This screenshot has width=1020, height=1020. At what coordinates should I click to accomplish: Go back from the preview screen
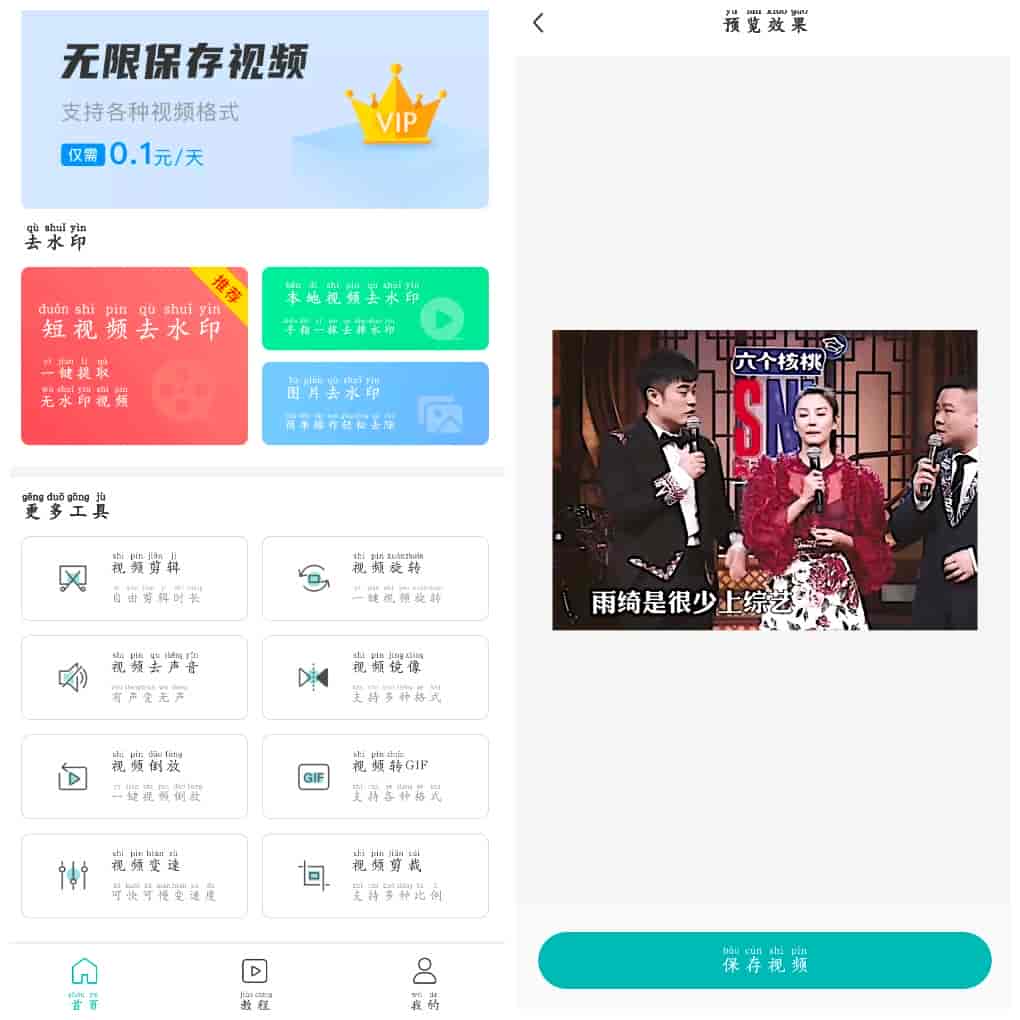538,23
